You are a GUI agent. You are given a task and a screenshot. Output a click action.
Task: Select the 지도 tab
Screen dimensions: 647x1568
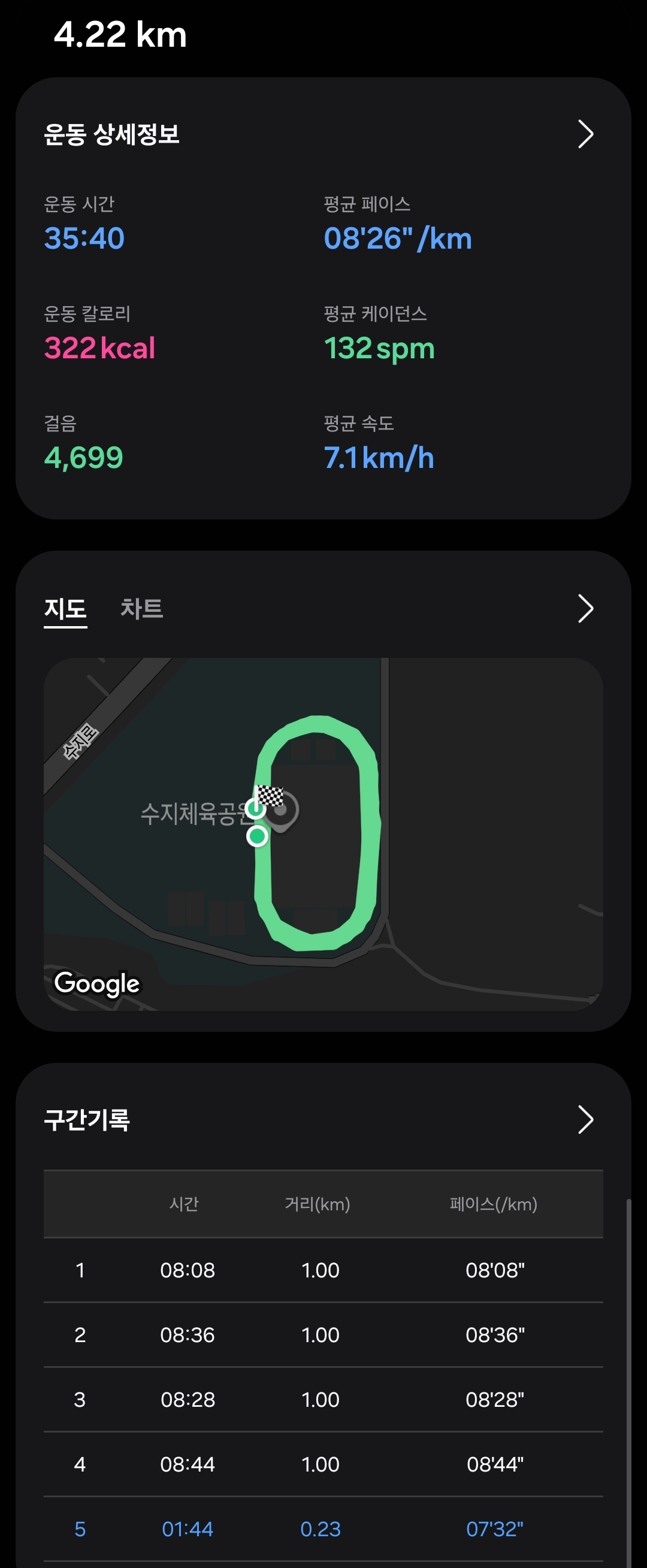[x=65, y=609]
